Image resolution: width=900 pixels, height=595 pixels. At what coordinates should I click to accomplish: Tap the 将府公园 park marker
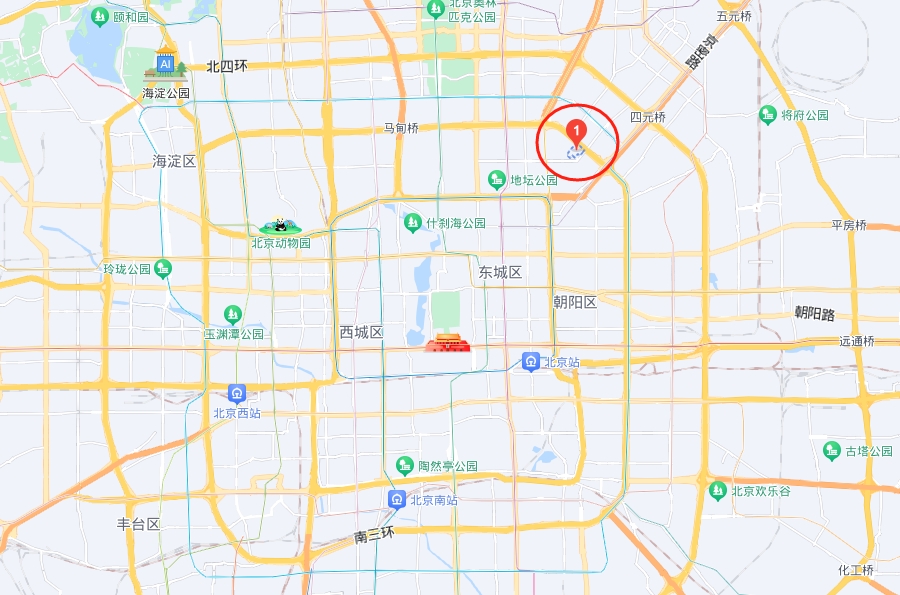(x=768, y=115)
